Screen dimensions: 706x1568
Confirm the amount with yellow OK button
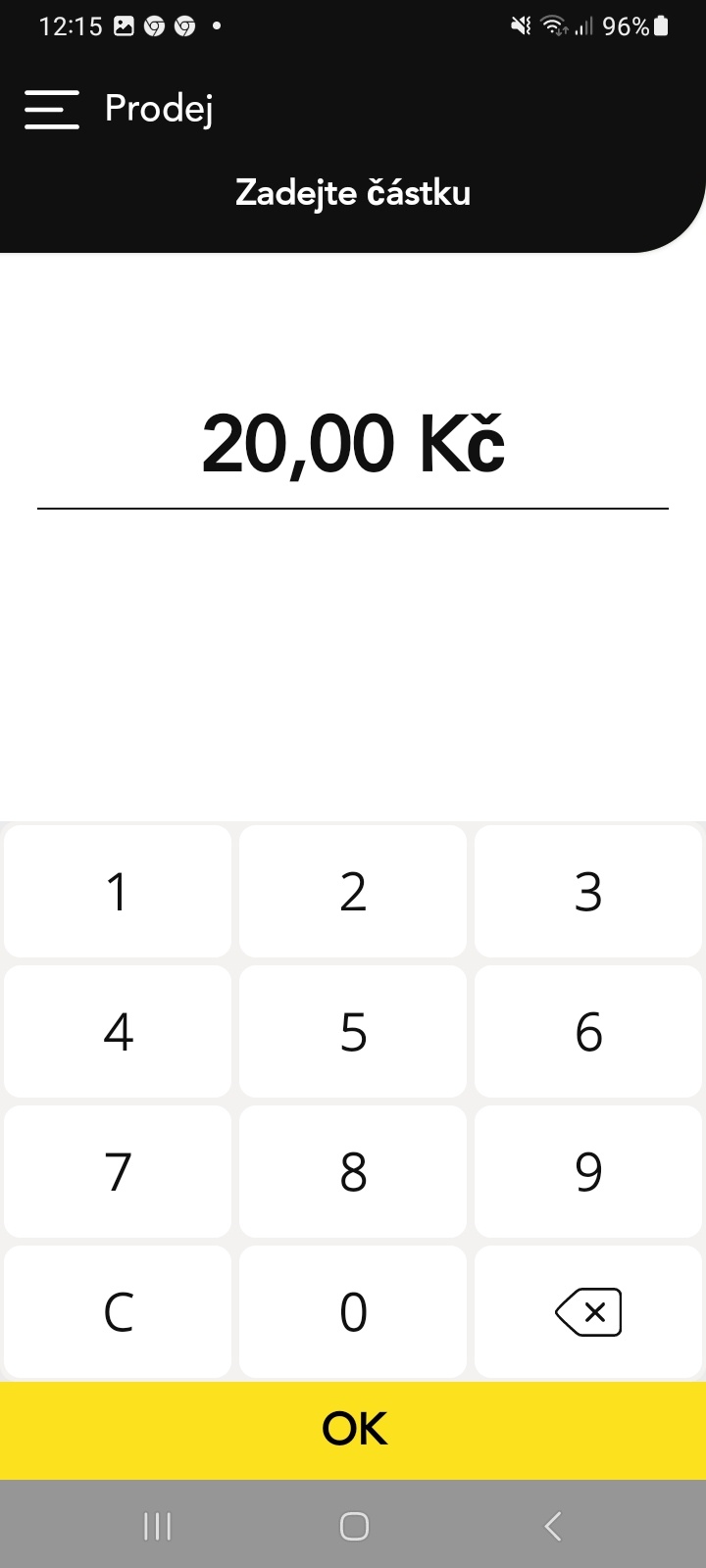coord(353,1430)
